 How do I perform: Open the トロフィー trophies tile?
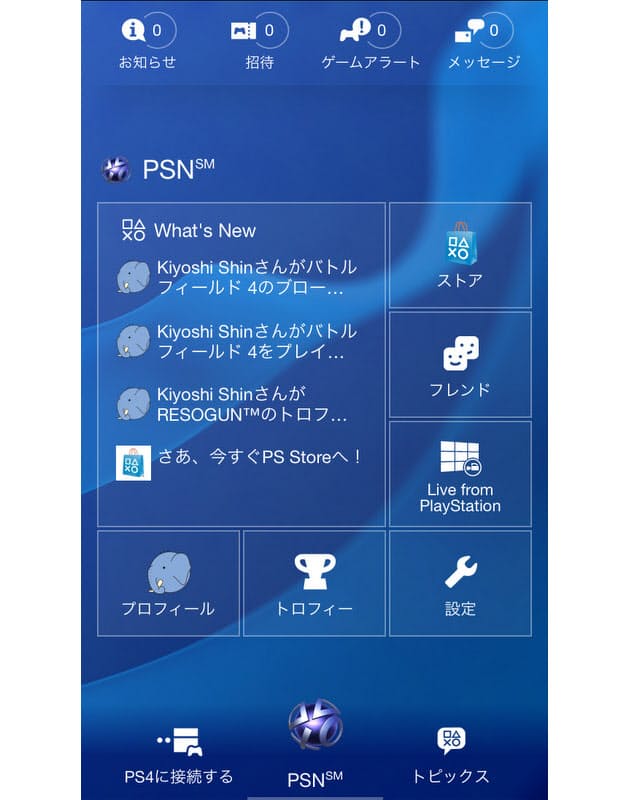click(x=314, y=584)
